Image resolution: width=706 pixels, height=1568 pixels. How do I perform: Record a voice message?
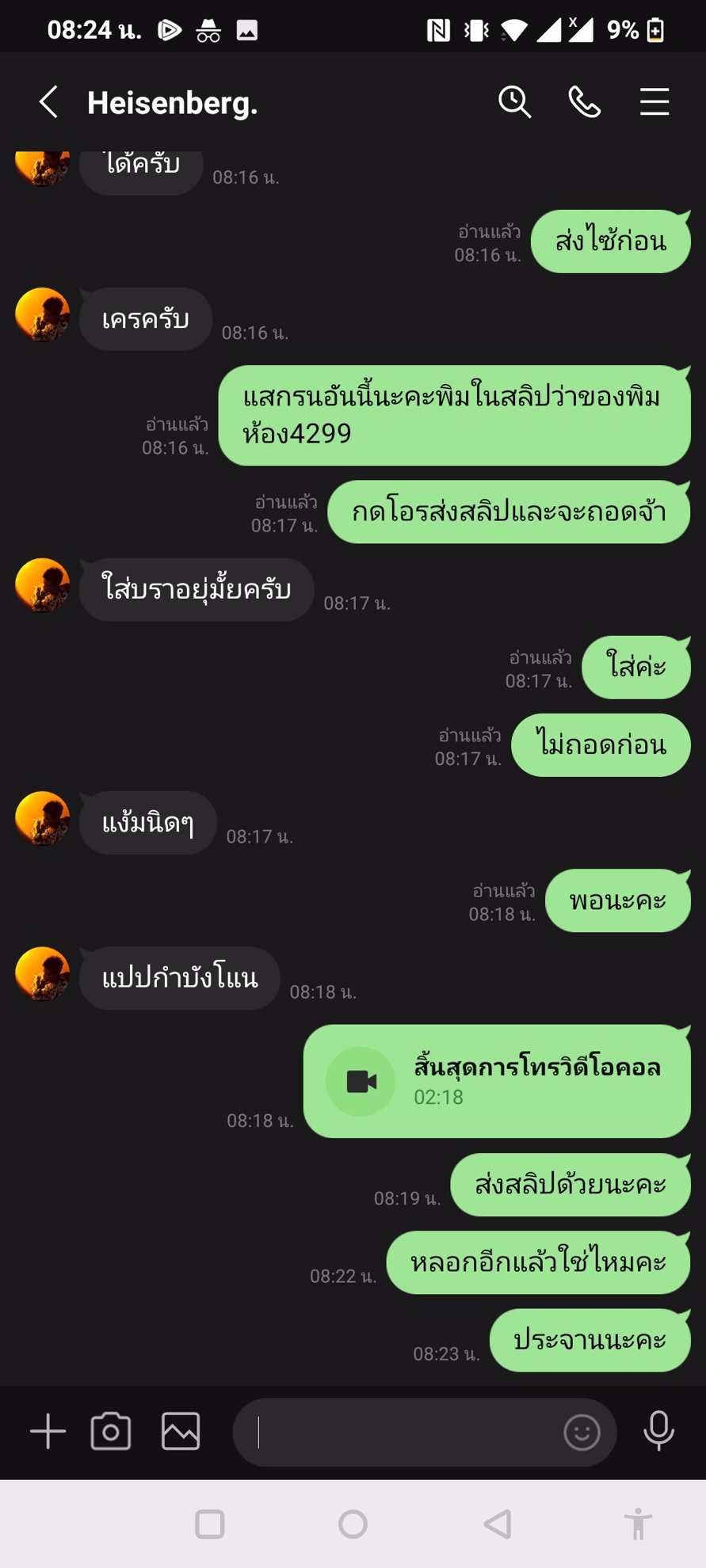coord(658,1432)
